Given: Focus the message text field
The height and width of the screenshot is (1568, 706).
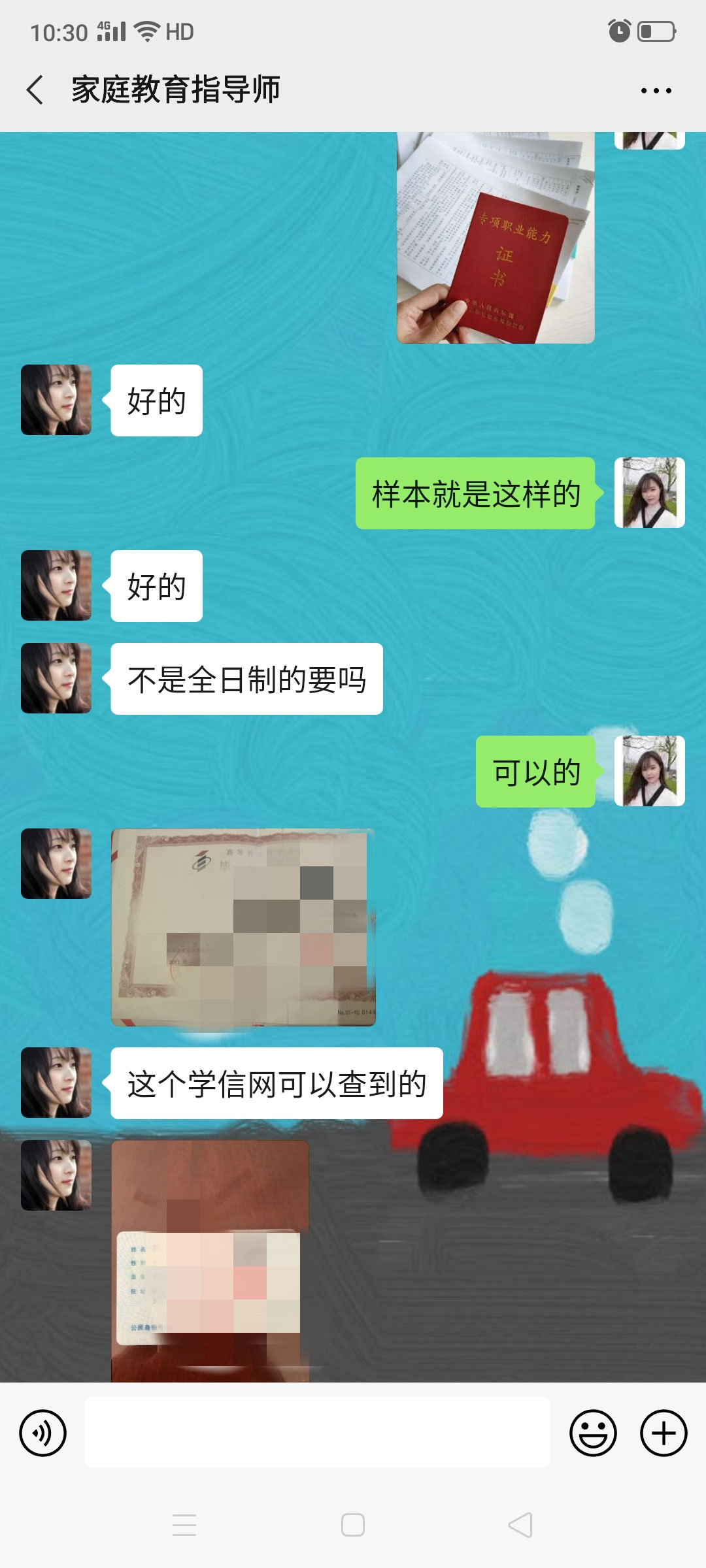Looking at the screenshot, I should click(x=317, y=1432).
